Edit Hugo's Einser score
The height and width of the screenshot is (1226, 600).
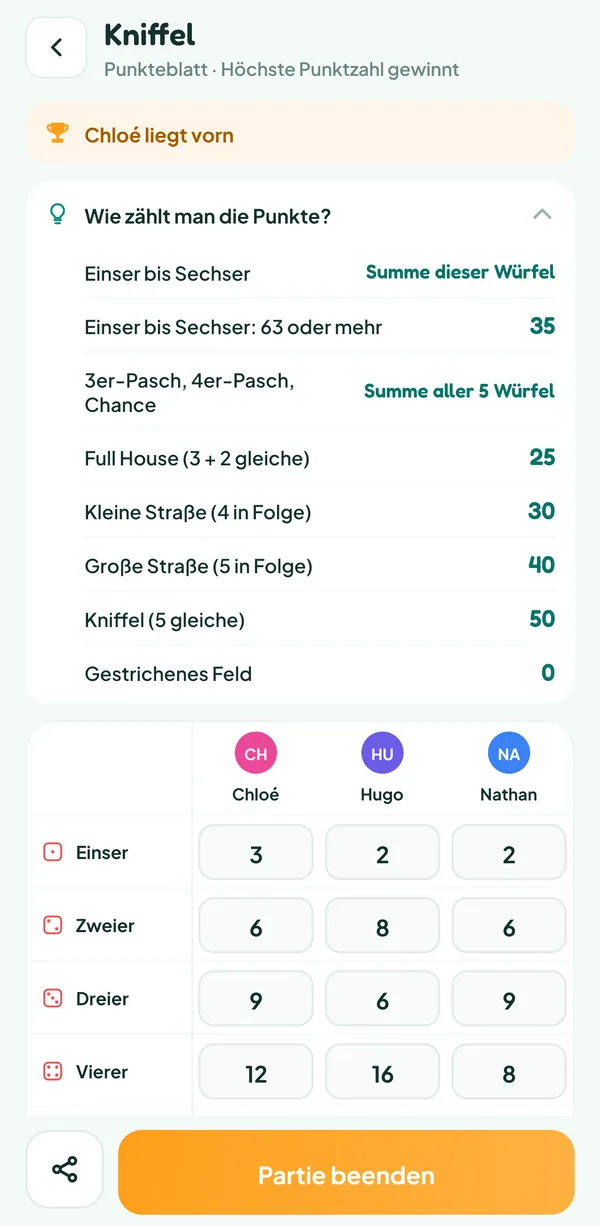382,852
